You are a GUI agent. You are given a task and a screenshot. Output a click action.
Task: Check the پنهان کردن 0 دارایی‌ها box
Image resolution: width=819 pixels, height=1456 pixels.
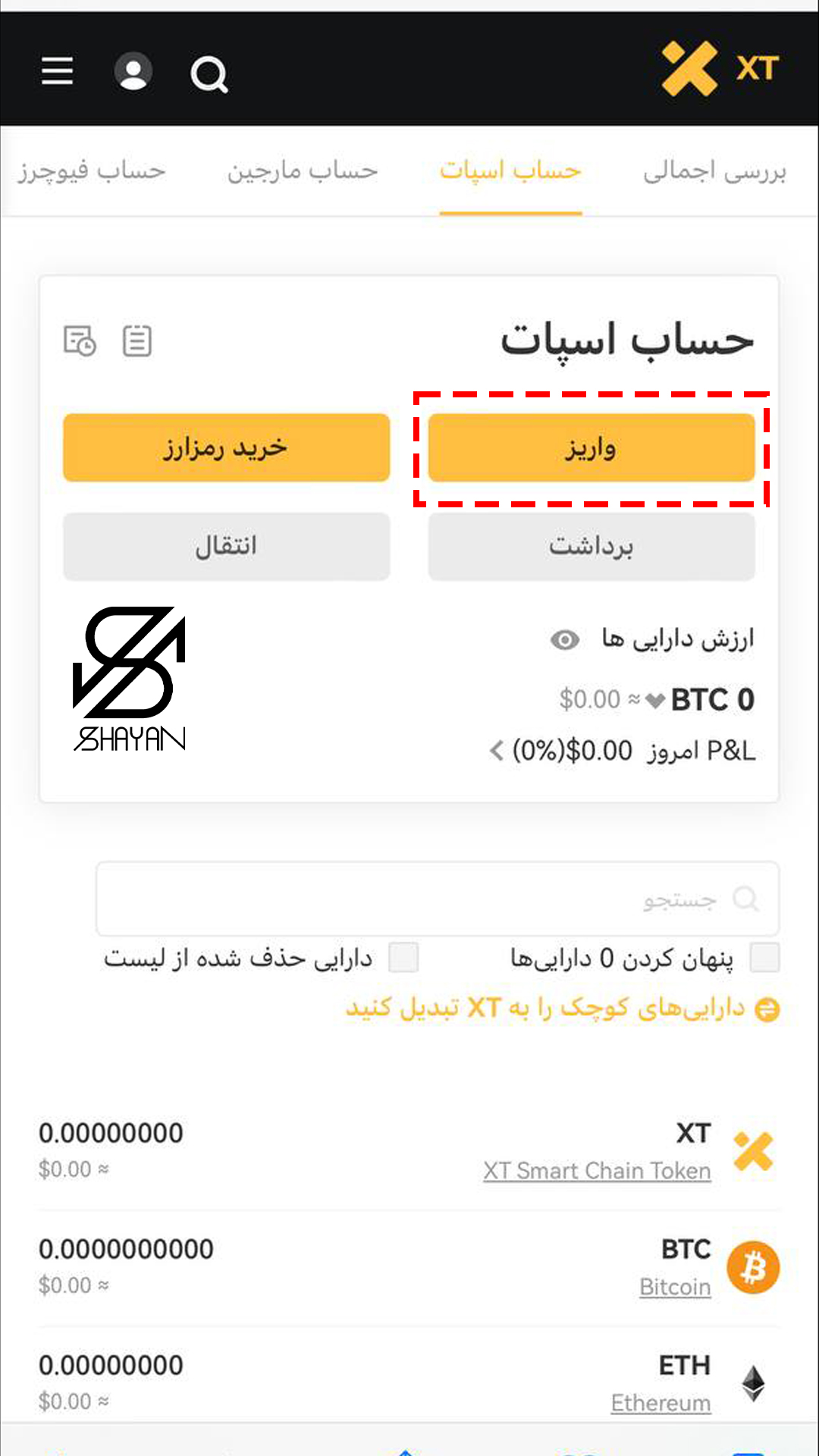pyautogui.click(x=764, y=958)
